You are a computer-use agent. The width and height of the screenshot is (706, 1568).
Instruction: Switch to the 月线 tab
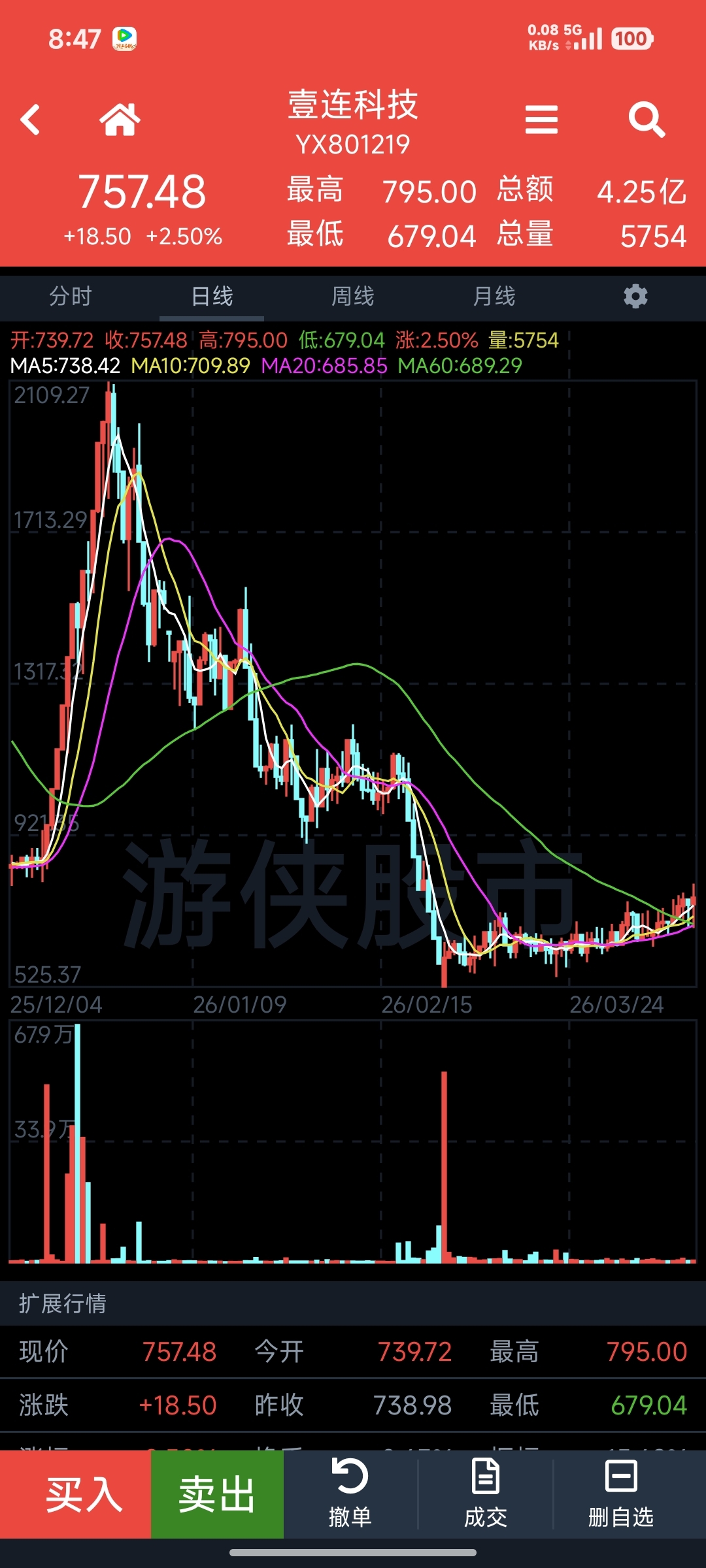[494, 297]
